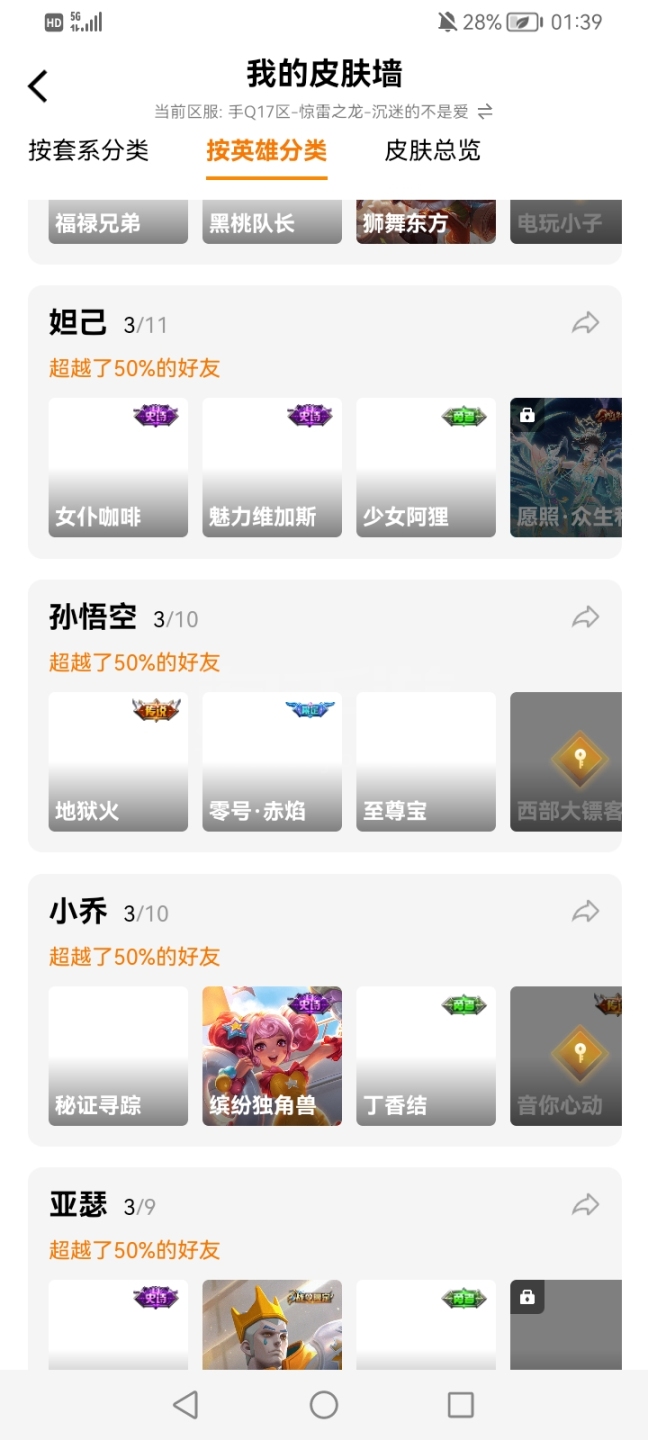The height and width of the screenshot is (1440, 648).
Task: Return to the phone home screen
Action: pyautogui.click(x=324, y=1405)
